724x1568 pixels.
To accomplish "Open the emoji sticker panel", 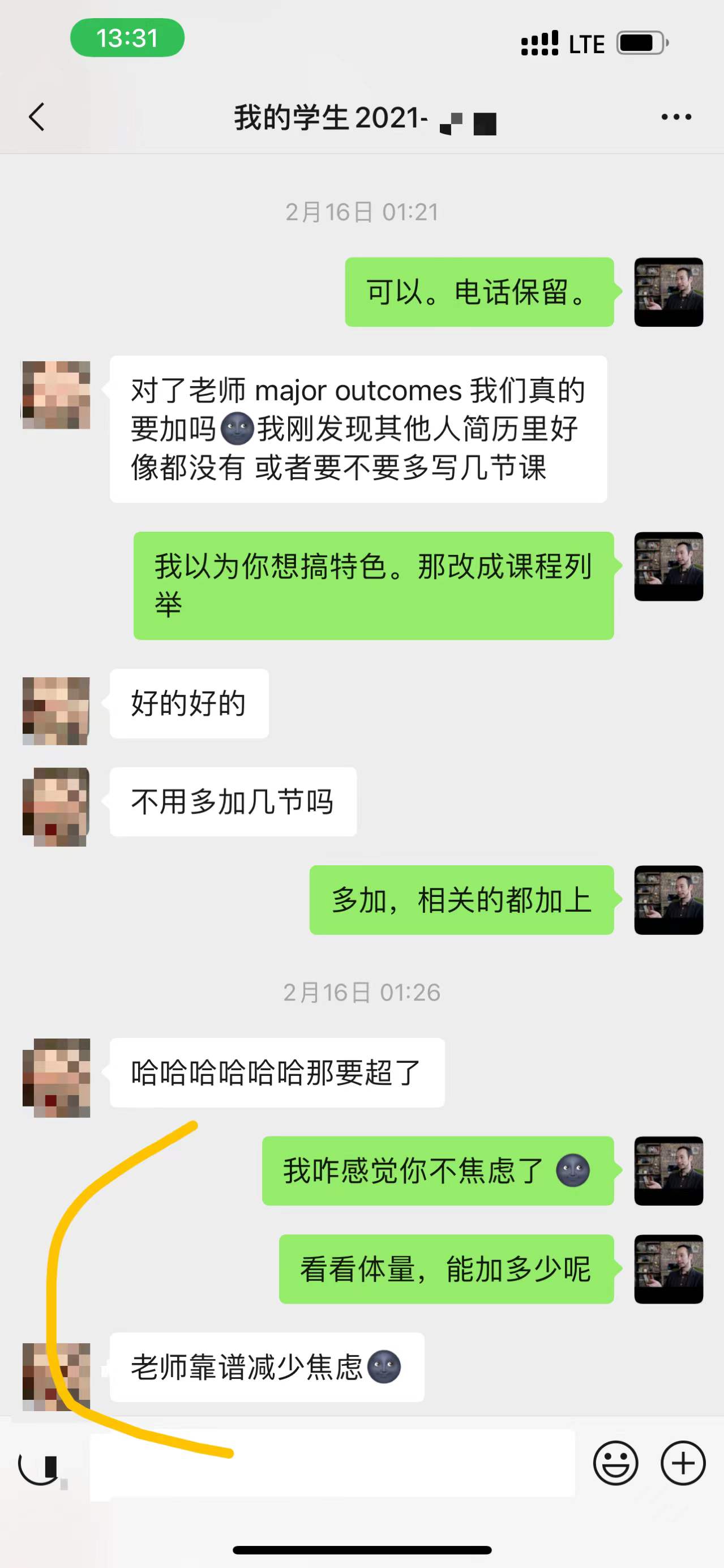I will 615,1463.
